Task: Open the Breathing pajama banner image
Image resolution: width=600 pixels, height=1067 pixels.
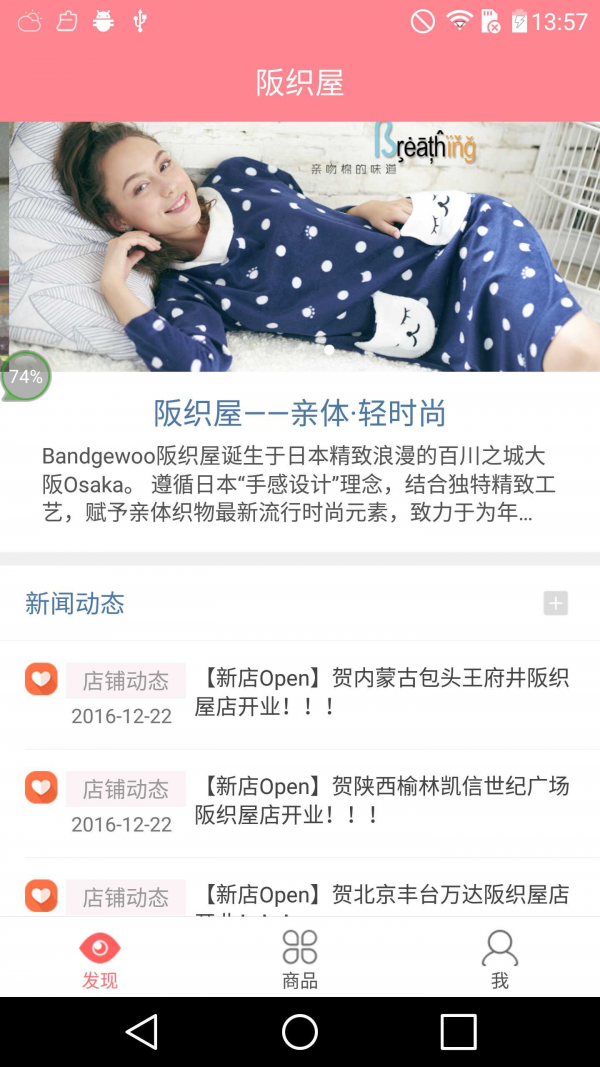Action: pyautogui.click(x=300, y=246)
